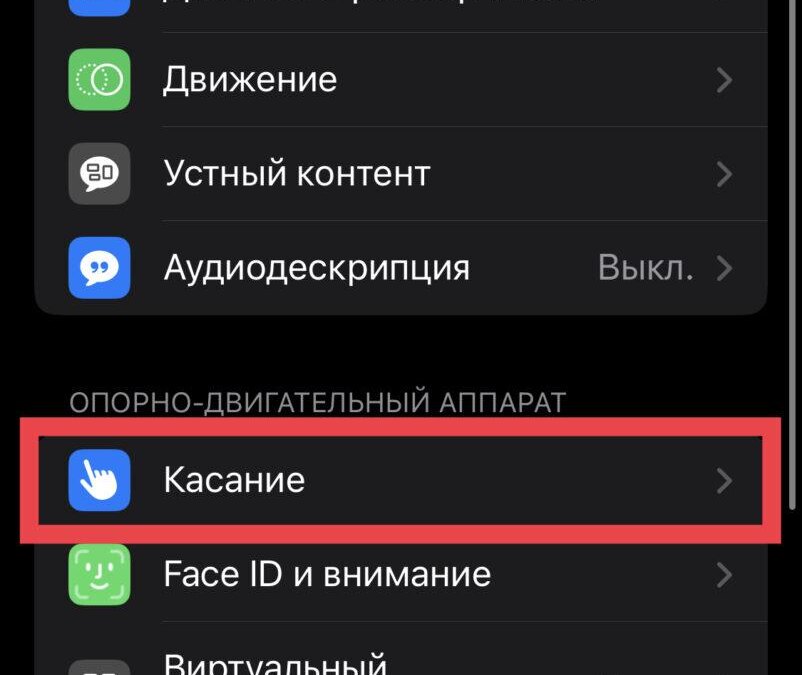
Task: Open Устный контент settings
Action: pyautogui.click(x=400, y=174)
